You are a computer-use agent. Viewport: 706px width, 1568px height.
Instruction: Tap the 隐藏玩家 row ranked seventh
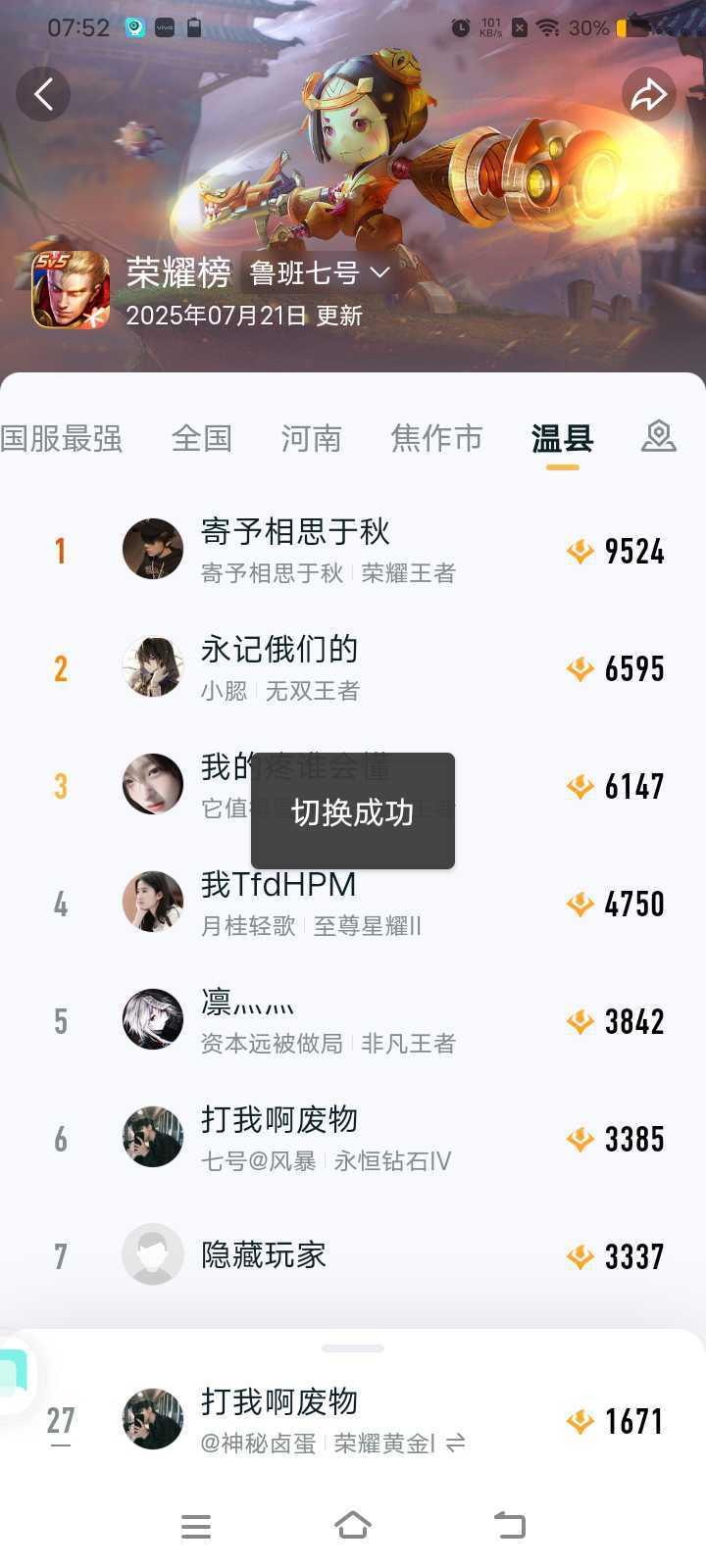coord(353,1256)
